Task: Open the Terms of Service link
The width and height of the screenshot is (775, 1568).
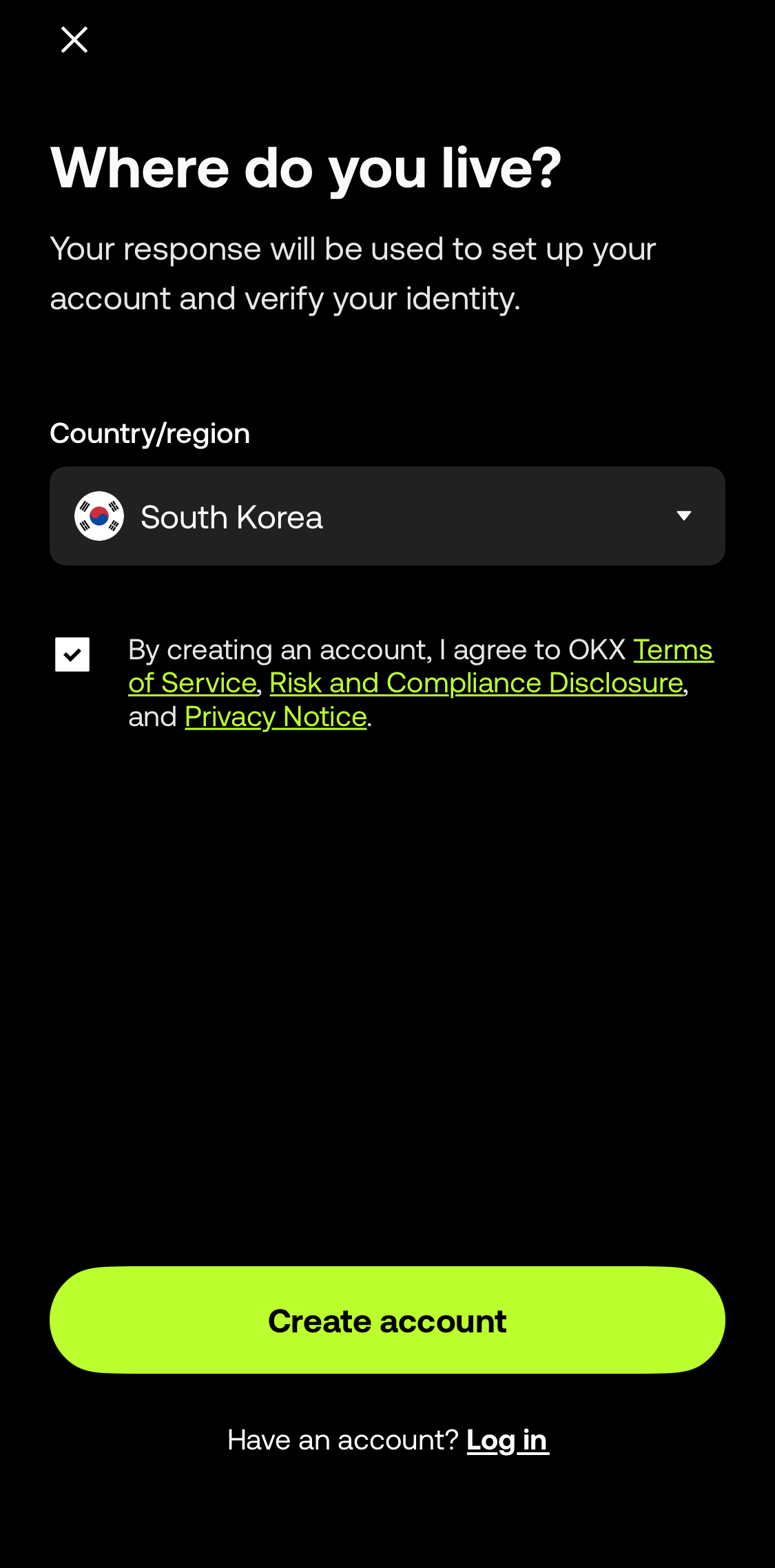Action: pyautogui.click(x=673, y=650)
